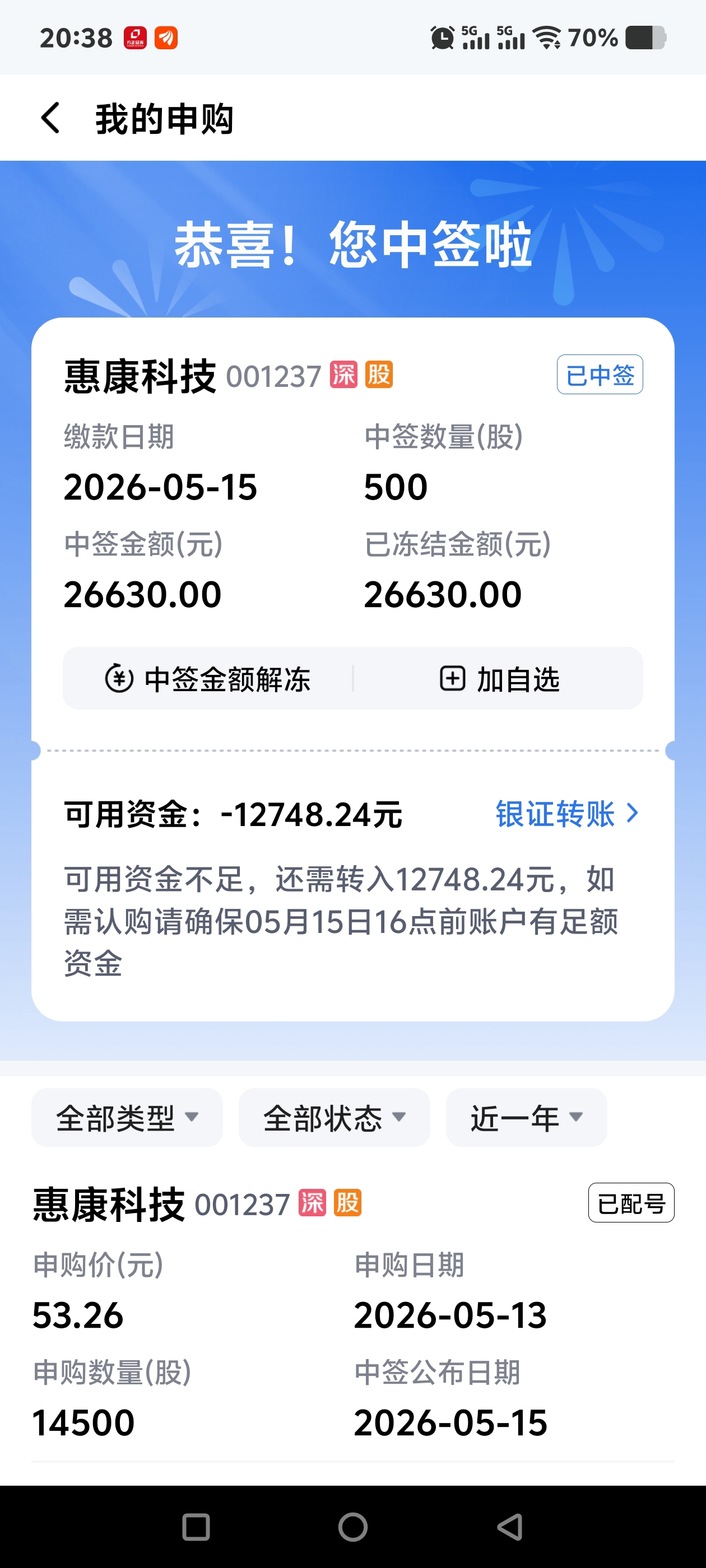Viewport: 706px width, 1568px height.
Task: Expand the 全部状态 filter dropdown
Action: 335,1118
